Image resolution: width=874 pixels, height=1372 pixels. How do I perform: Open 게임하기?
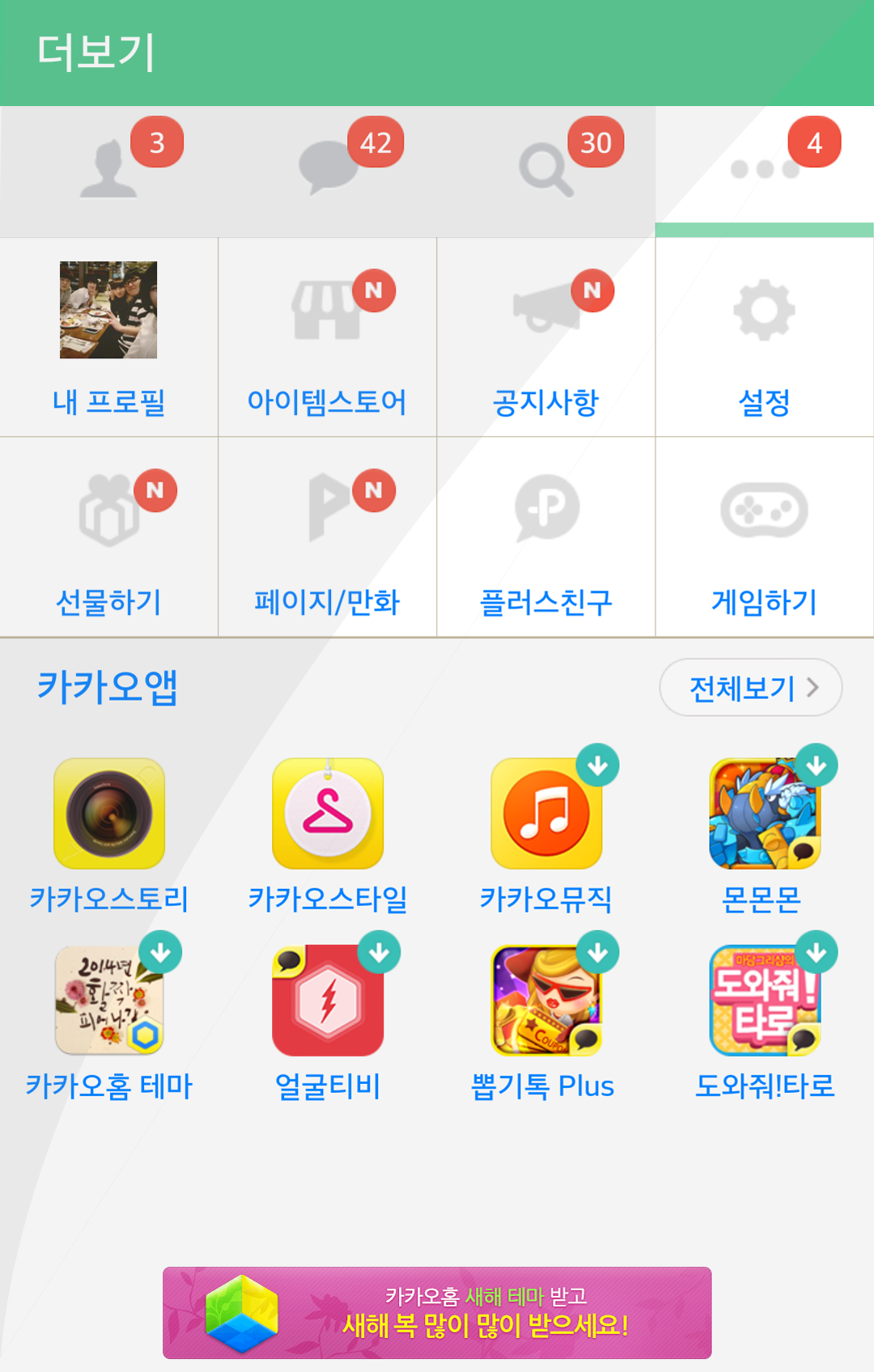pyautogui.click(x=765, y=537)
